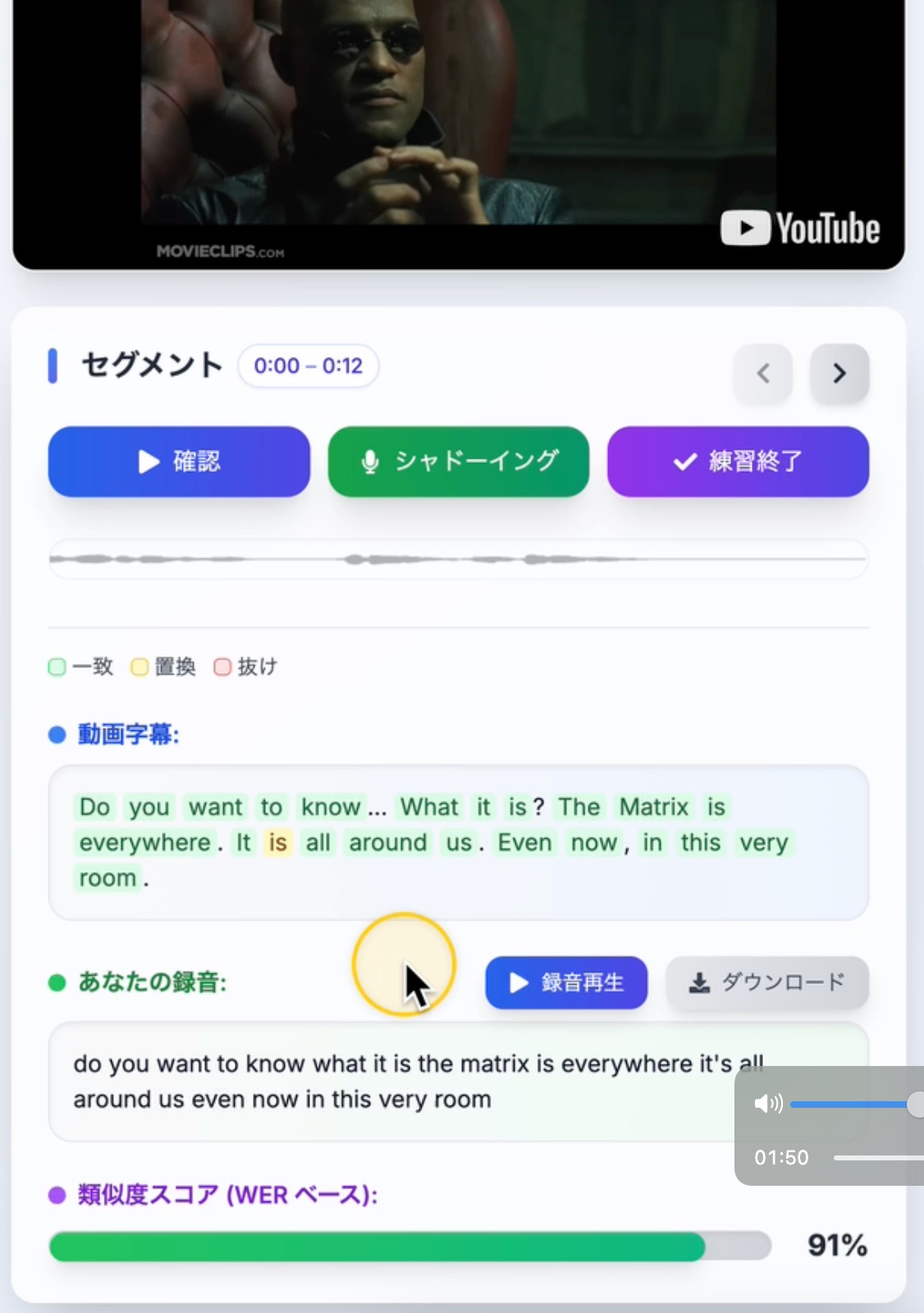The image size is (924, 1313).
Task: Play the segment with 確認 button
Action: tap(179, 461)
